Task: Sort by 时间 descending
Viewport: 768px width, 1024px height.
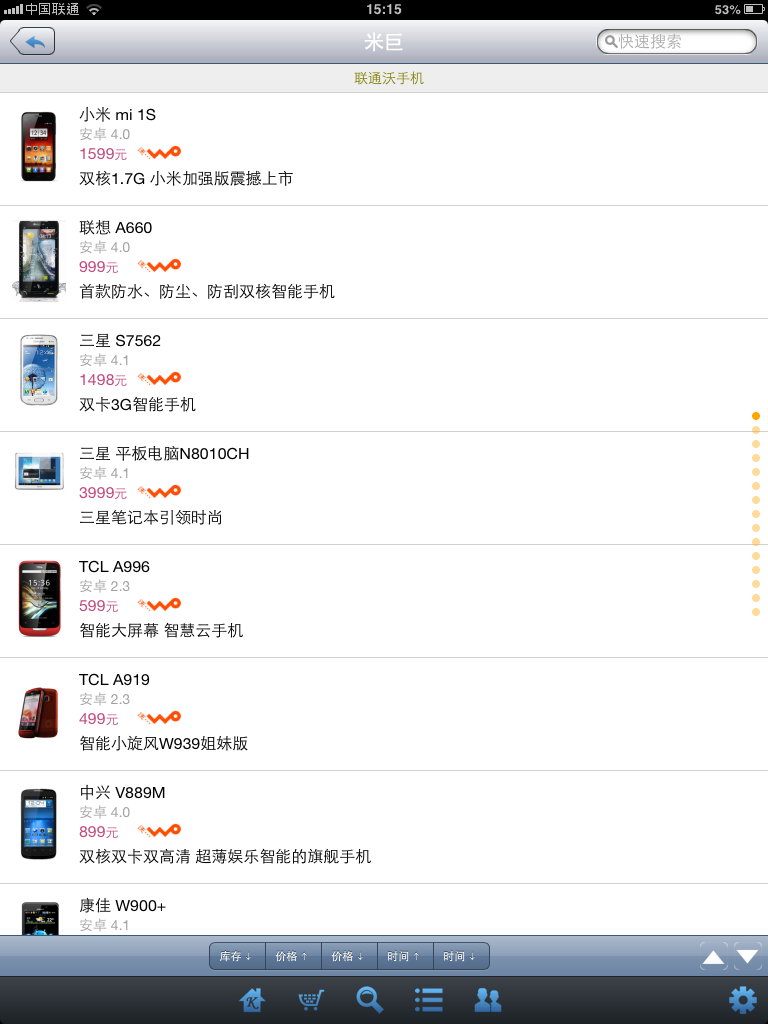Action: [x=461, y=956]
